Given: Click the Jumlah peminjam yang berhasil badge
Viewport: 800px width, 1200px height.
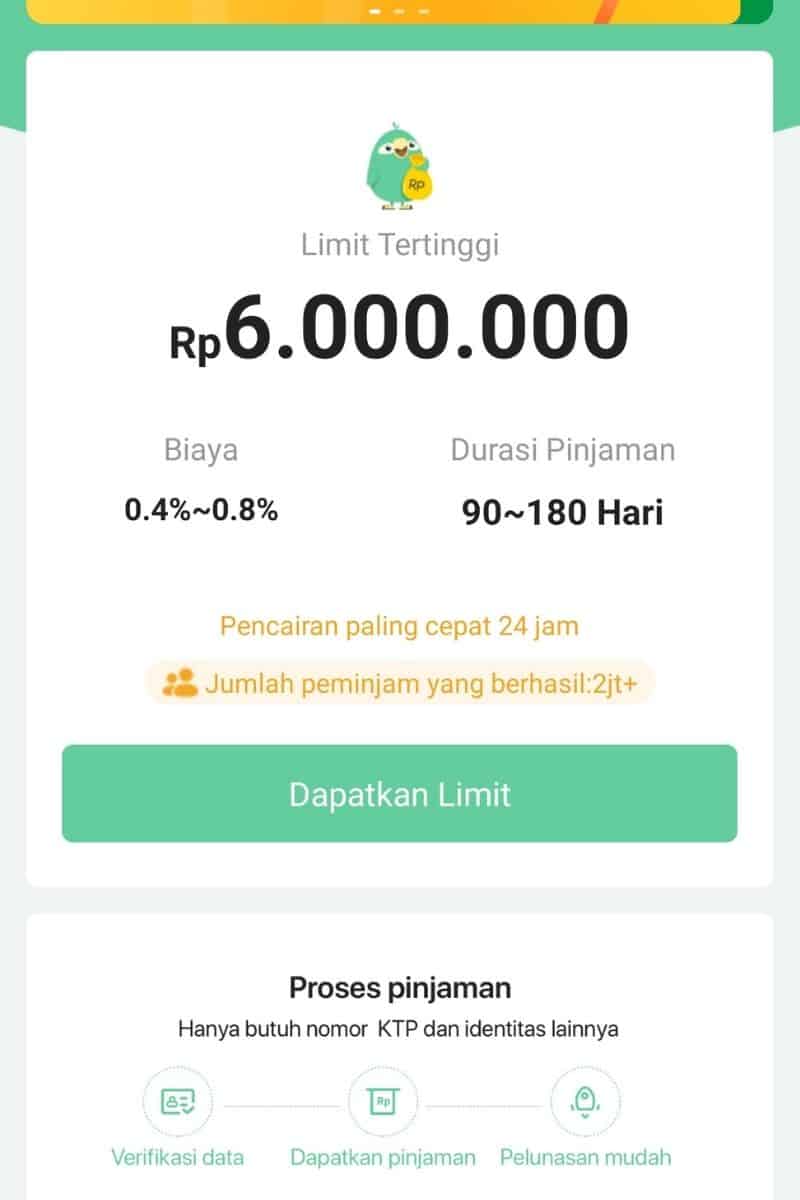Looking at the screenshot, I should [x=400, y=685].
